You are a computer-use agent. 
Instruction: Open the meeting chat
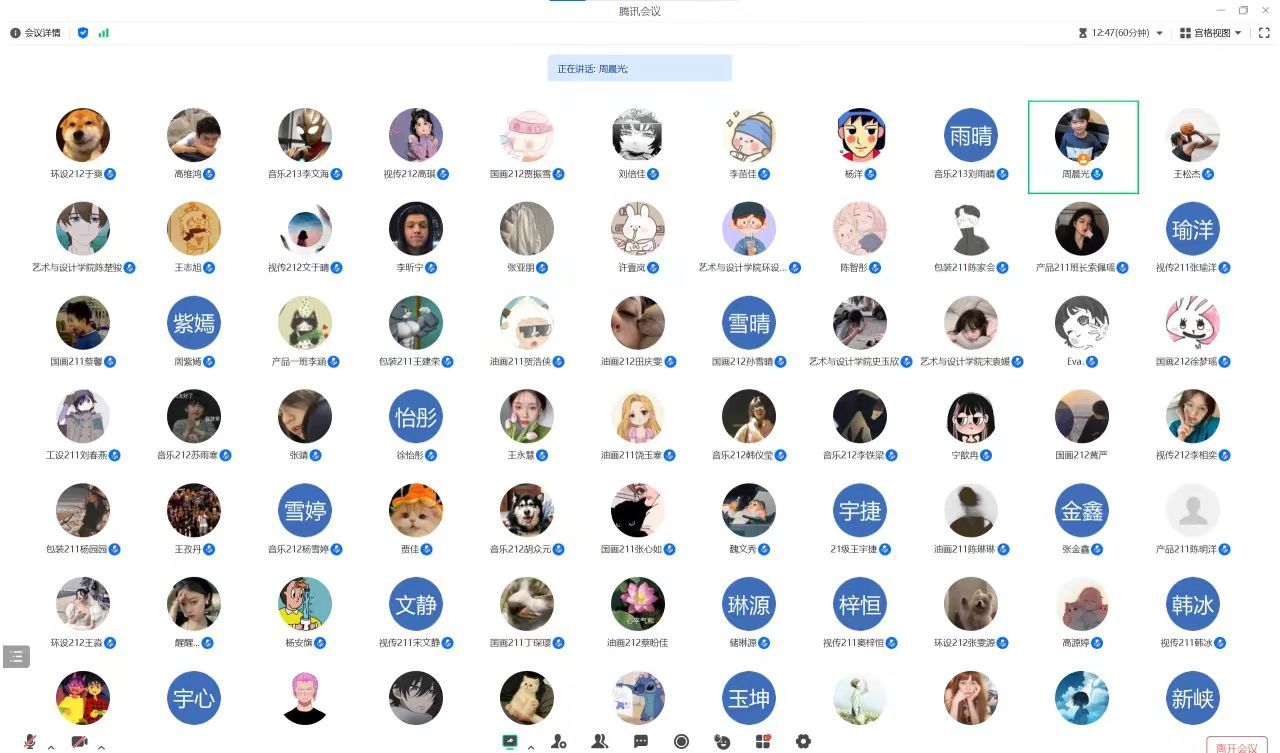(x=641, y=741)
